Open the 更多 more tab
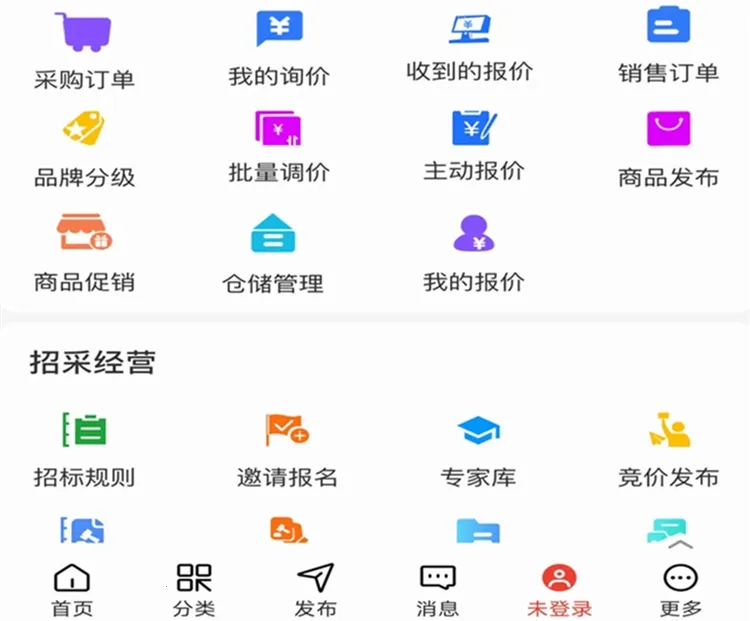The height and width of the screenshot is (621, 750). coord(680,590)
